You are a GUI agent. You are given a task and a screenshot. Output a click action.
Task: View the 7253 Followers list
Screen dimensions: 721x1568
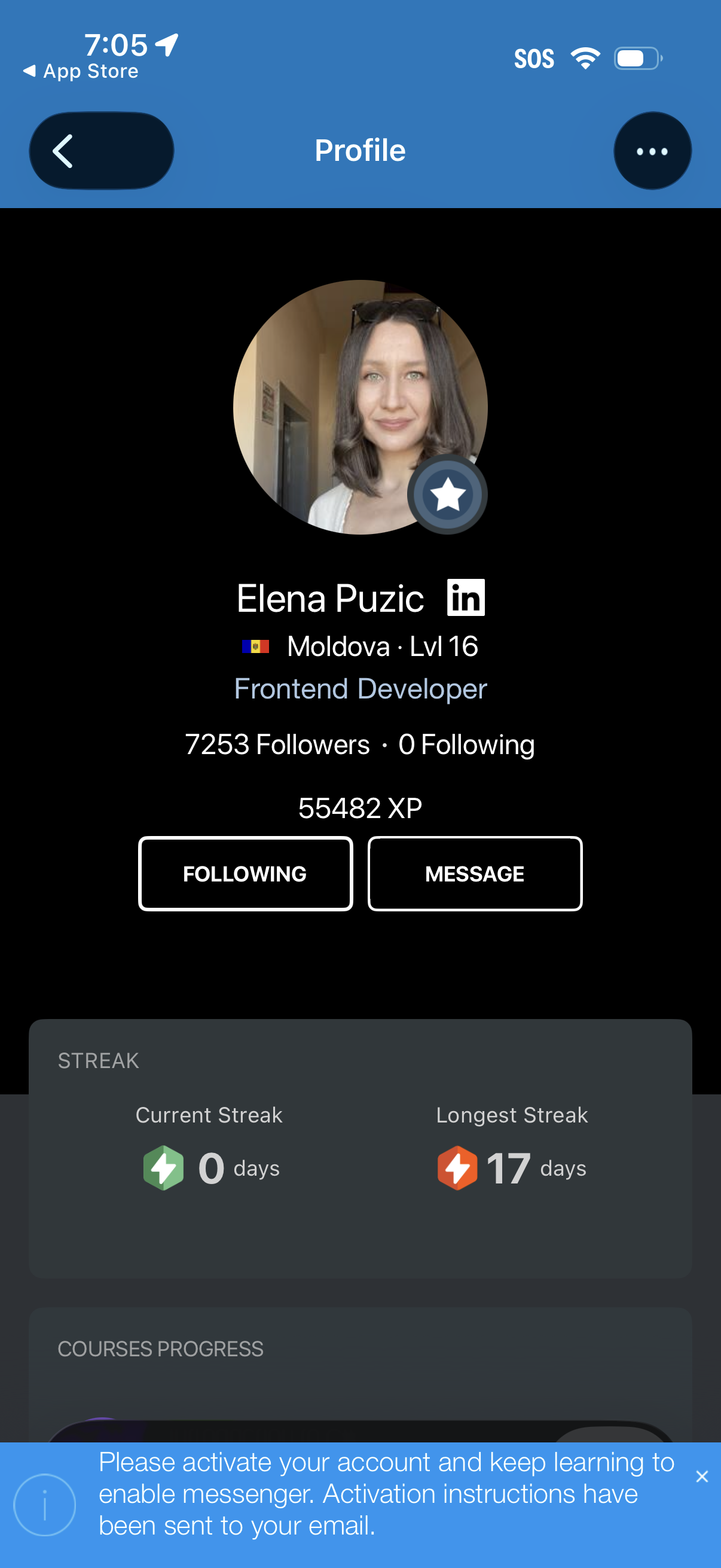pyautogui.click(x=277, y=744)
